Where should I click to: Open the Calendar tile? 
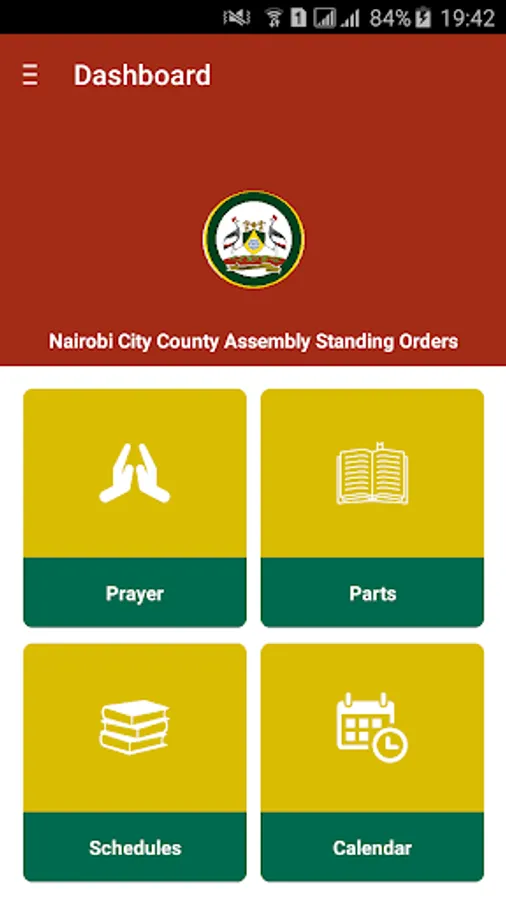[372, 762]
